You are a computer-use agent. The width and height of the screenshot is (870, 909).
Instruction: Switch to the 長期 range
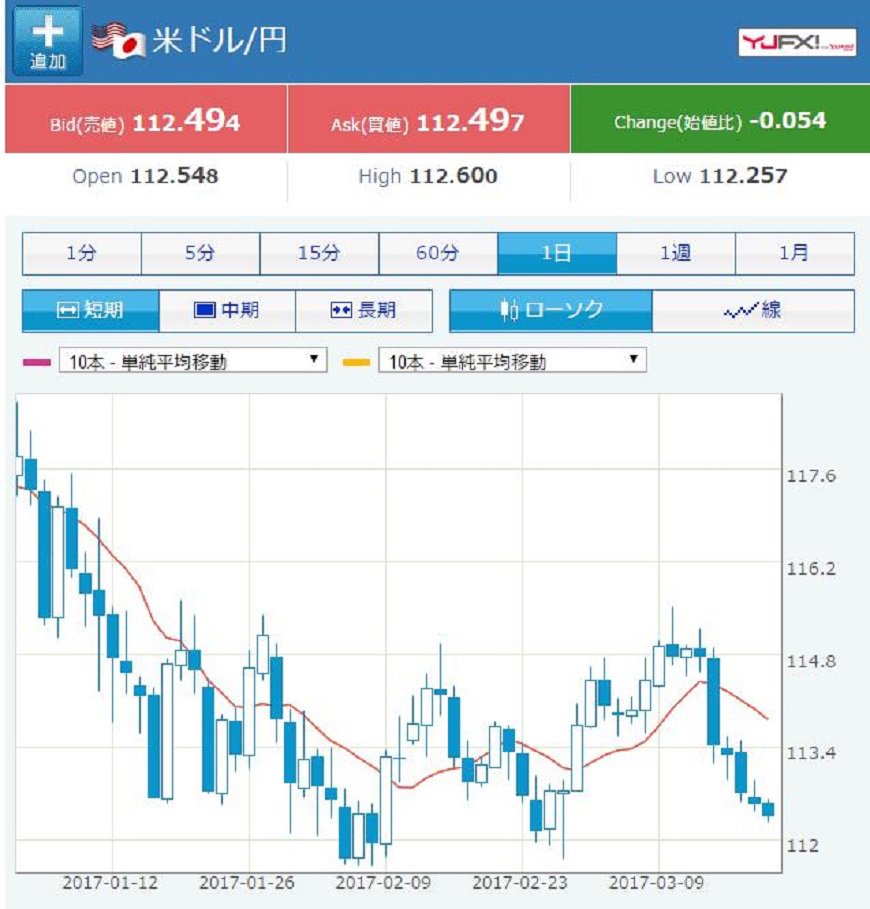364,311
